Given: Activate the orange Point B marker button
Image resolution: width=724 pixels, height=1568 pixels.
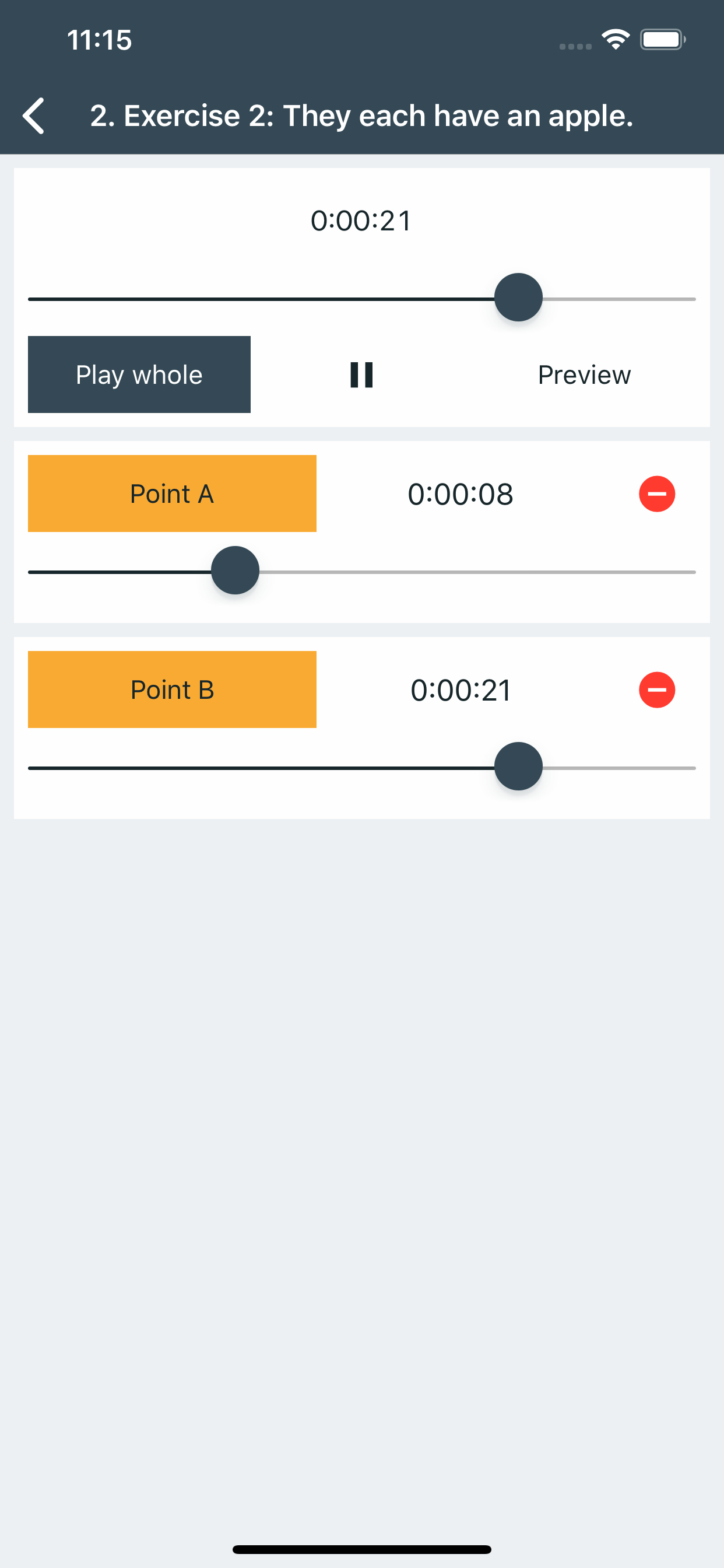Looking at the screenshot, I should coord(172,689).
